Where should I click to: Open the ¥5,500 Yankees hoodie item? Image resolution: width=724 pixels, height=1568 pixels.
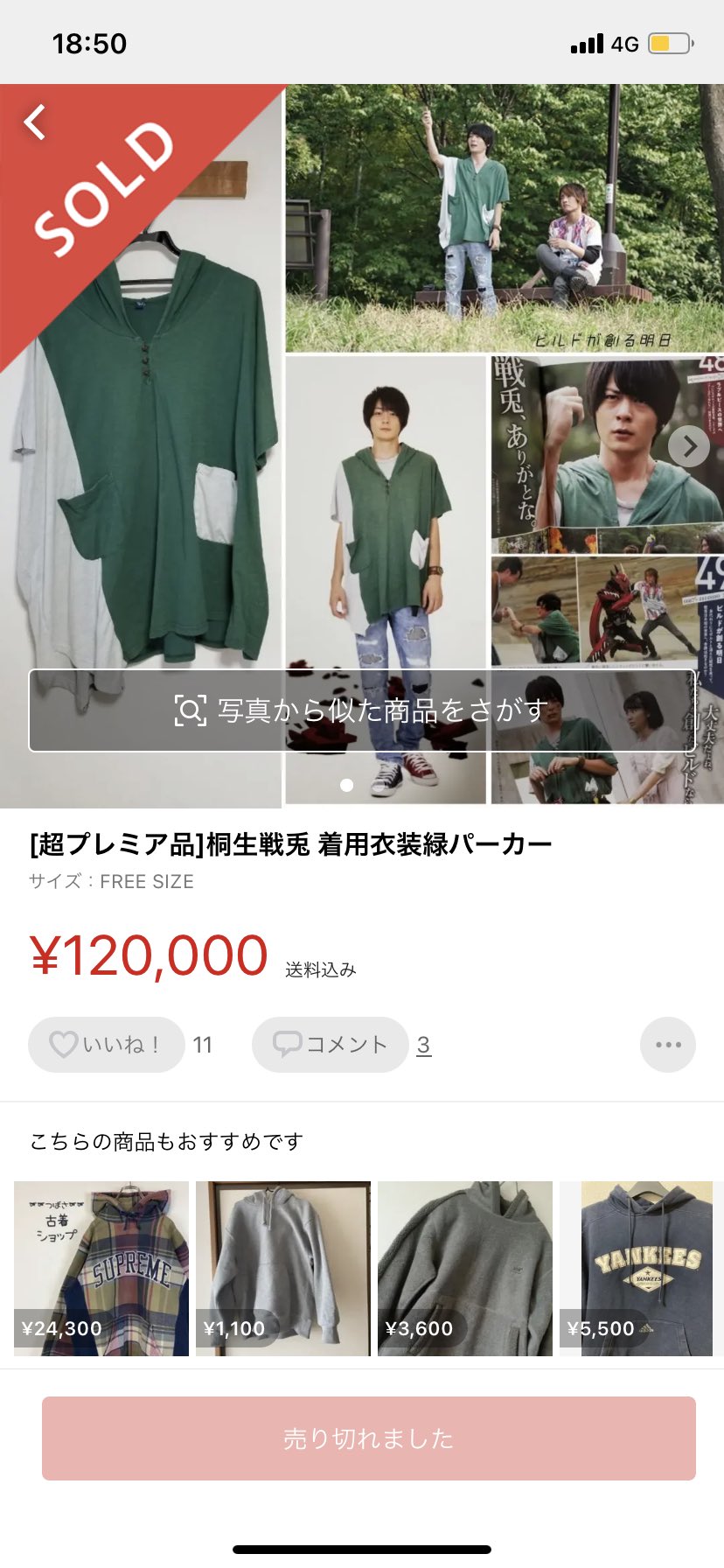pos(645,1269)
